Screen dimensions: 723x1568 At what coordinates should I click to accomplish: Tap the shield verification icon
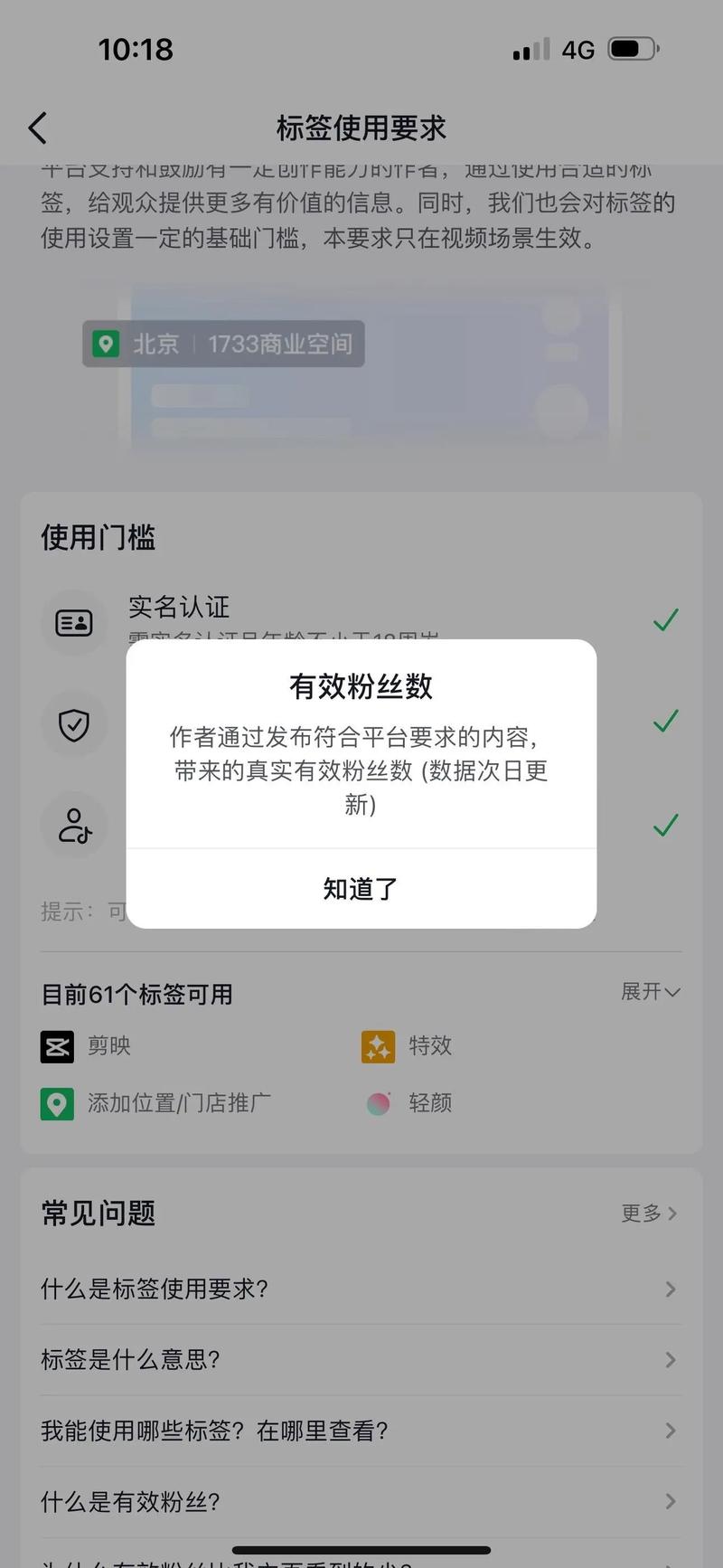(74, 725)
